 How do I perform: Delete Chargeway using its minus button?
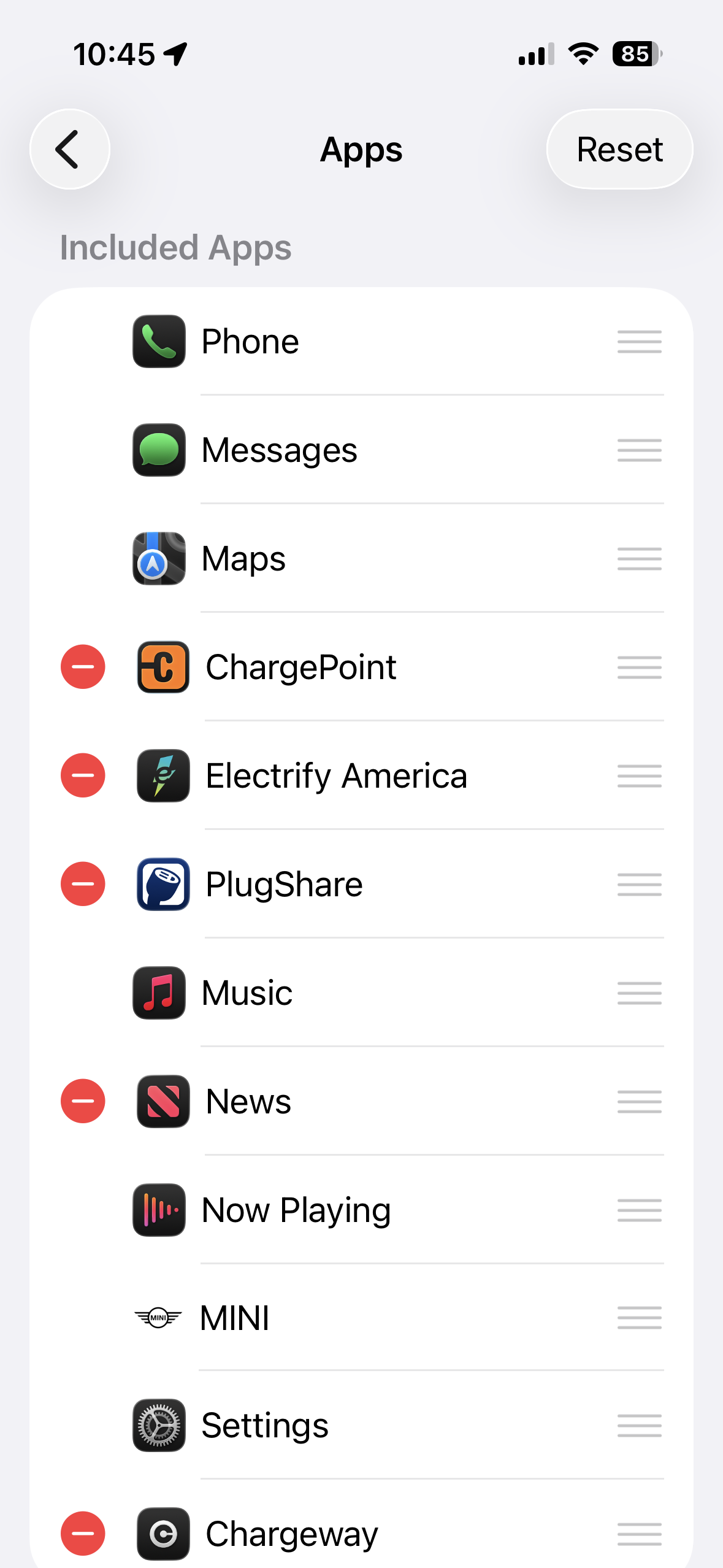[x=83, y=1534]
